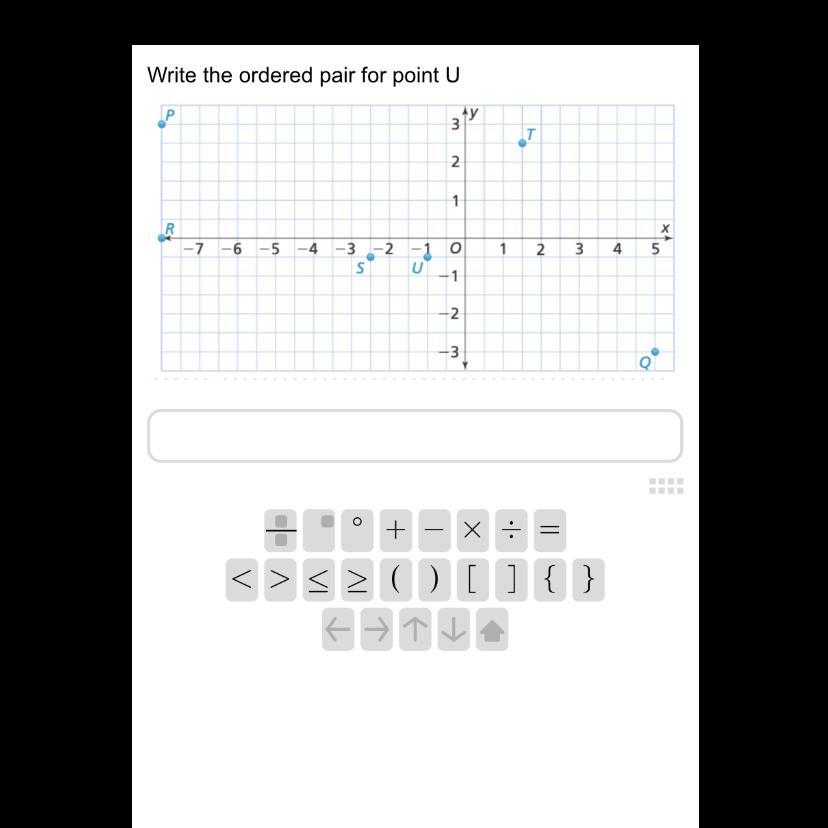Tap the answer input box

(415, 436)
